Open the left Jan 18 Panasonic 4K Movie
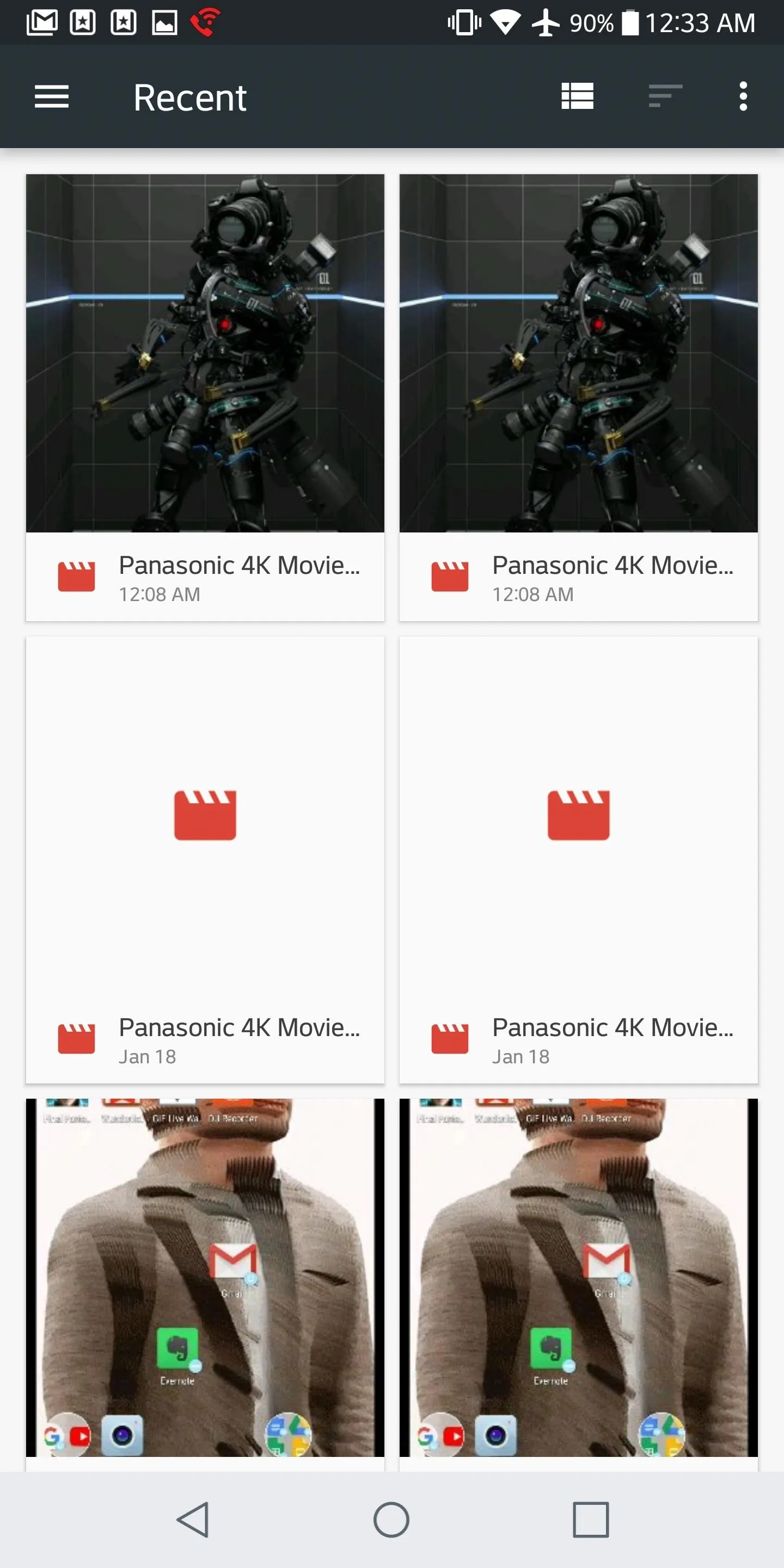The image size is (784, 1568). click(205, 860)
